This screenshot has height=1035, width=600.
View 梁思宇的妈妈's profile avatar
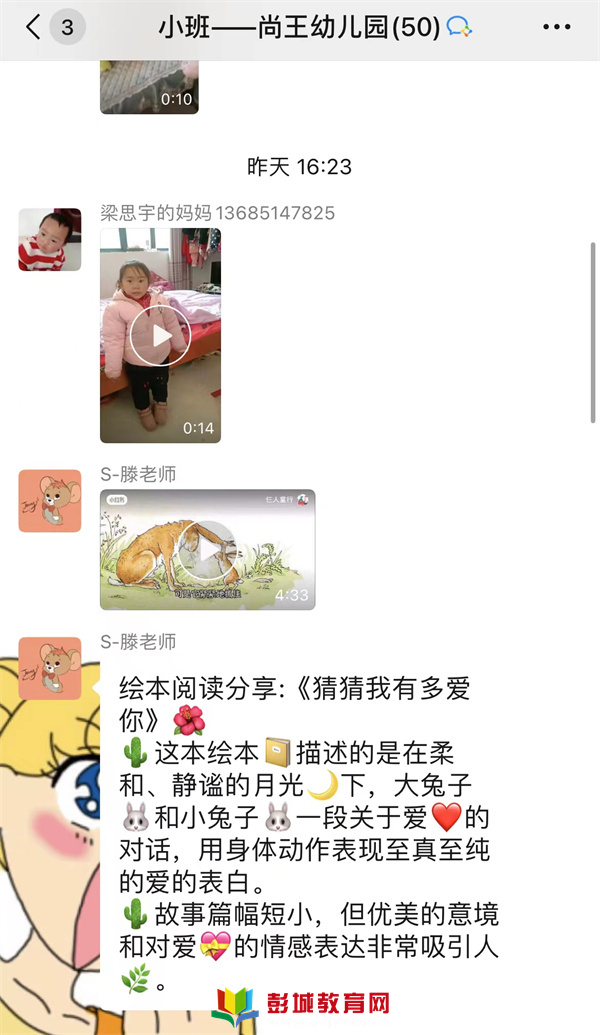tap(50, 240)
